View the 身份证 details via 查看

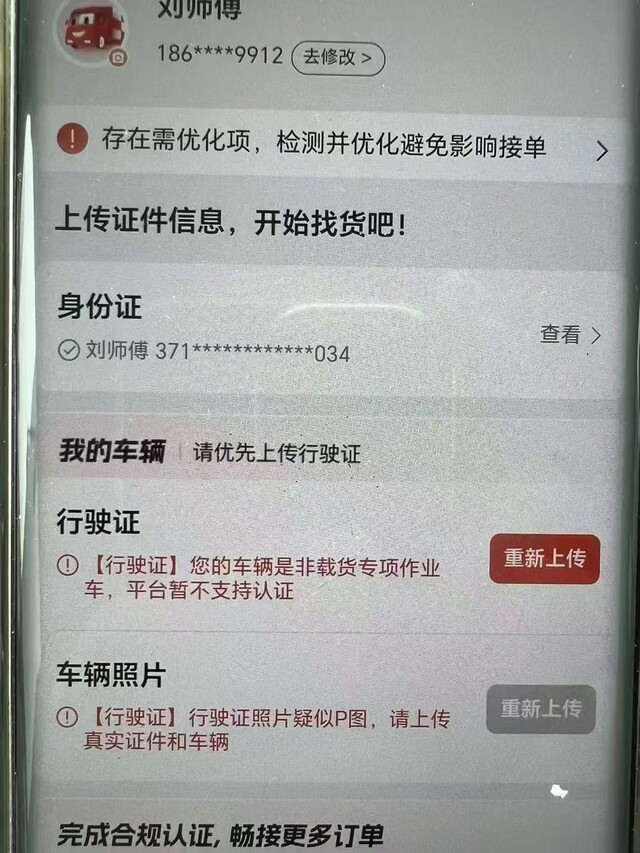click(570, 335)
